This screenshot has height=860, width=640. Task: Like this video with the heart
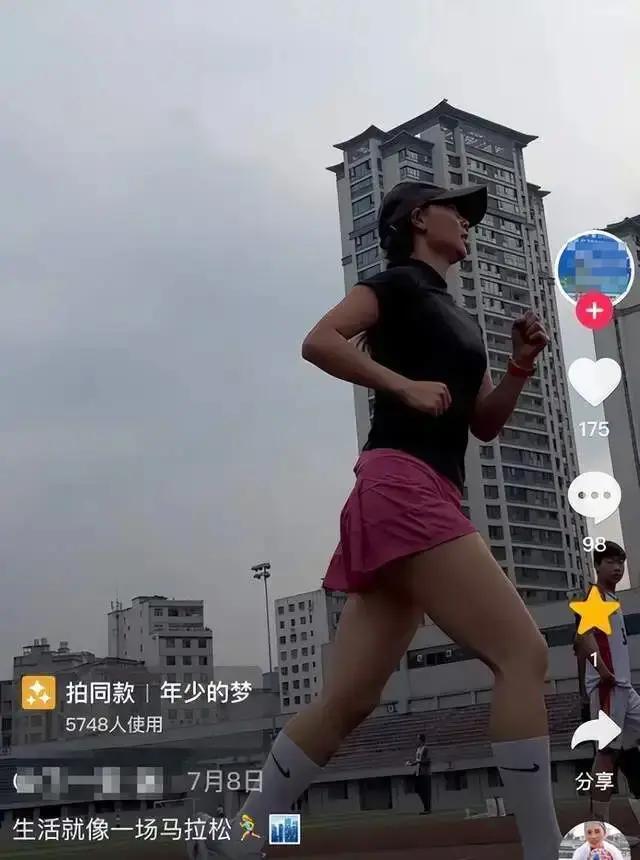594,381
